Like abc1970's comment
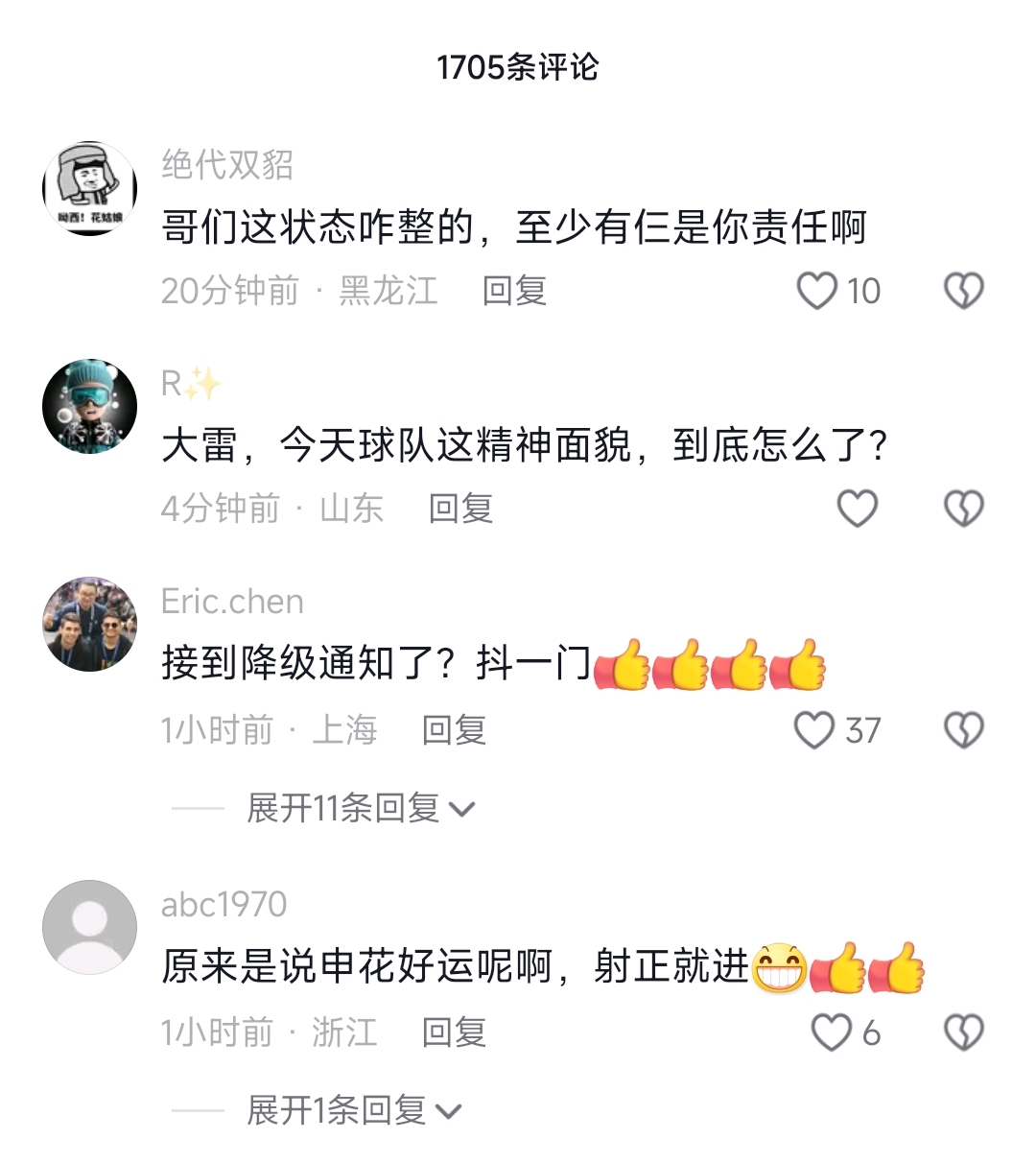 pyautogui.click(x=831, y=1032)
